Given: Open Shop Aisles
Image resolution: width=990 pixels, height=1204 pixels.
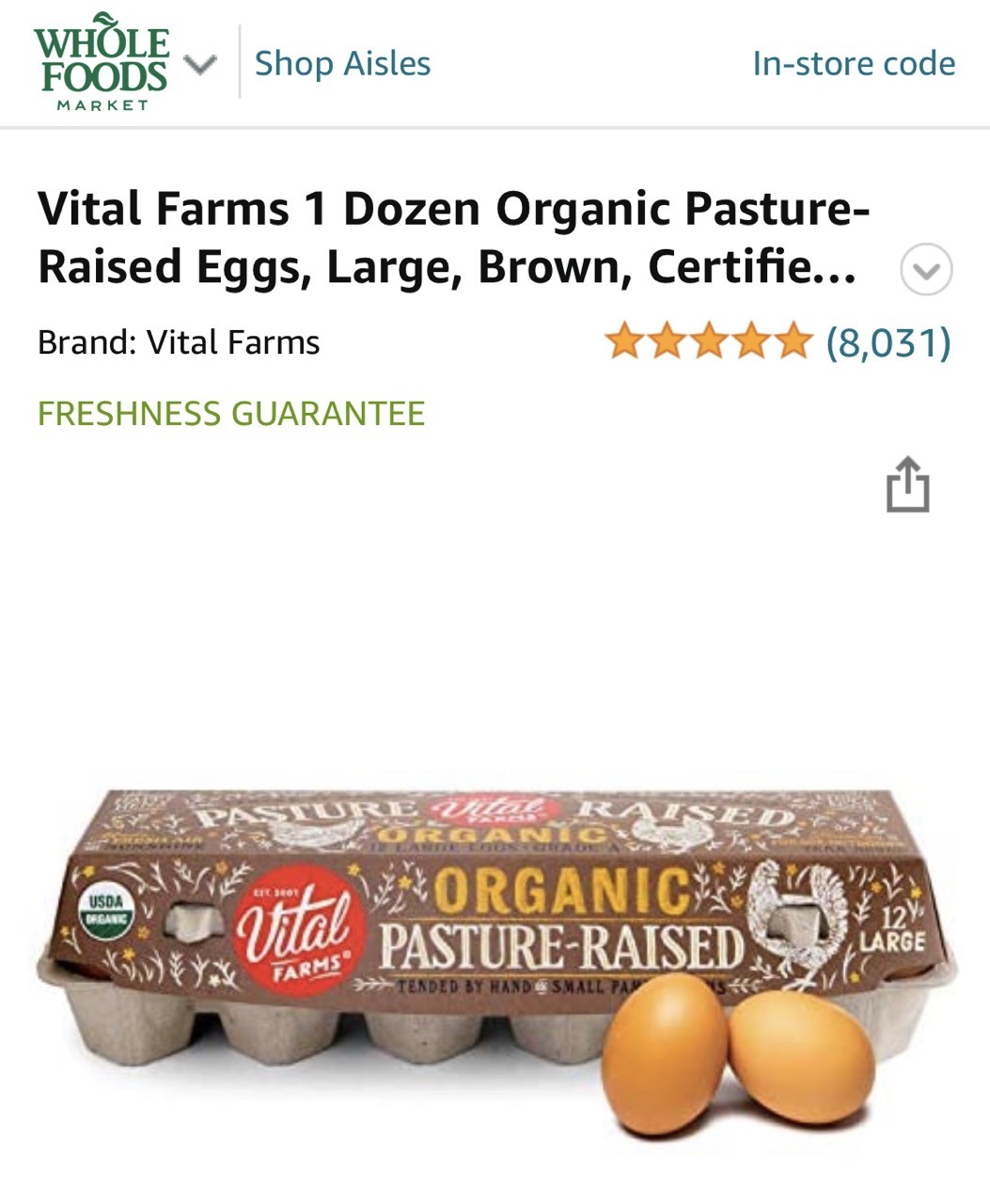Looking at the screenshot, I should click(x=342, y=64).
